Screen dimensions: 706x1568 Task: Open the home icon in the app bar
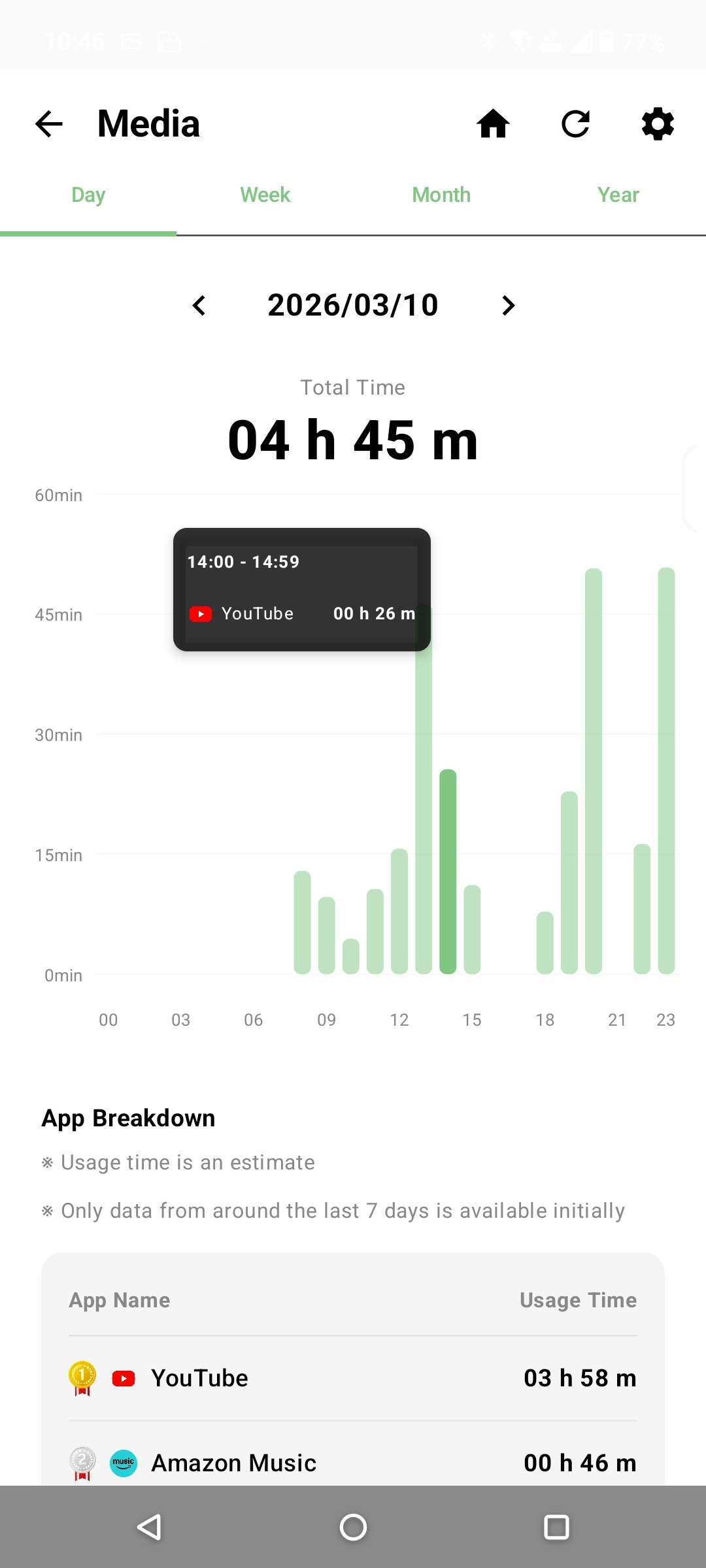pos(493,123)
